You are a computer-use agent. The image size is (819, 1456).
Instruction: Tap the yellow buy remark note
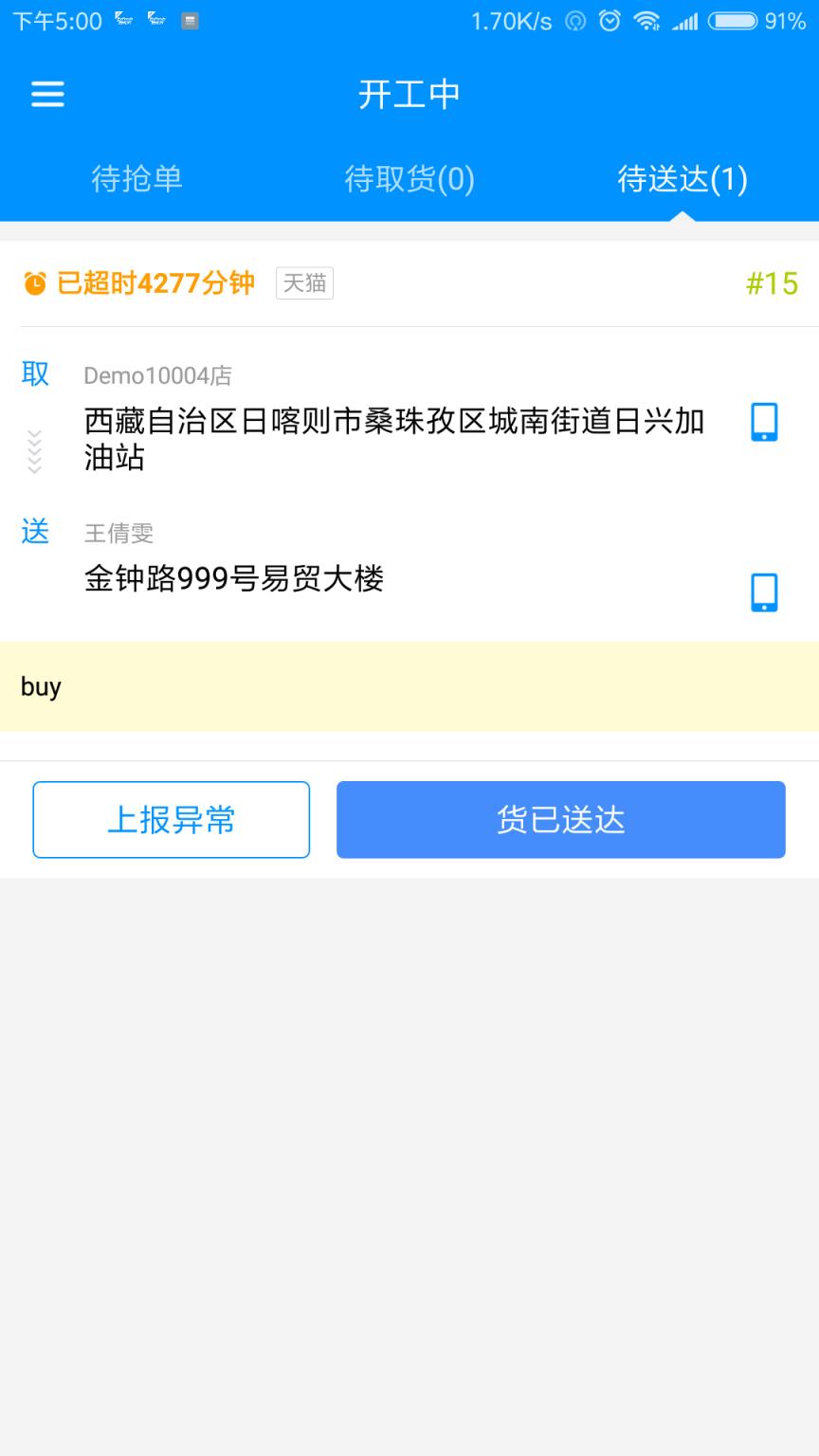coord(409,685)
